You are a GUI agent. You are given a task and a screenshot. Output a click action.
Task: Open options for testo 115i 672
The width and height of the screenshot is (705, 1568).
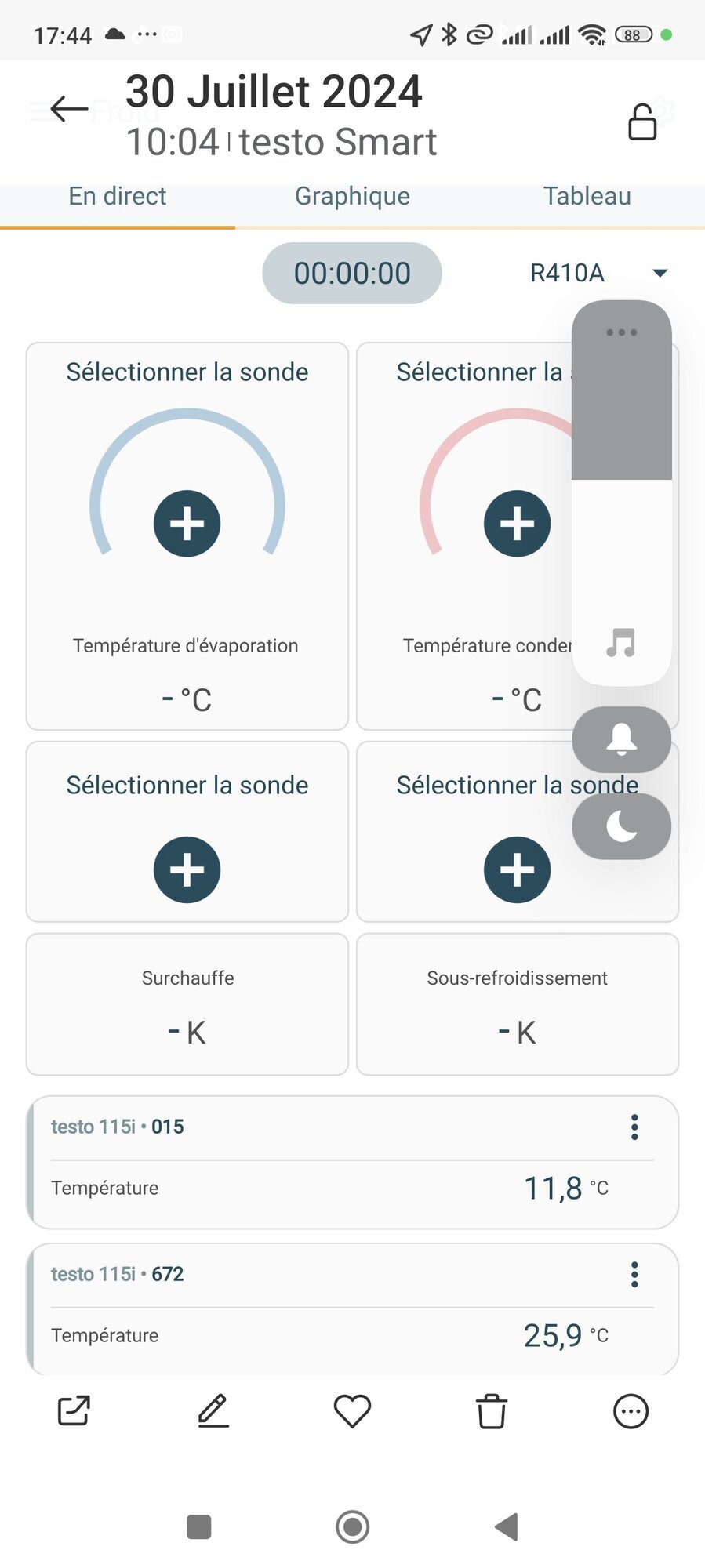click(634, 1275)
